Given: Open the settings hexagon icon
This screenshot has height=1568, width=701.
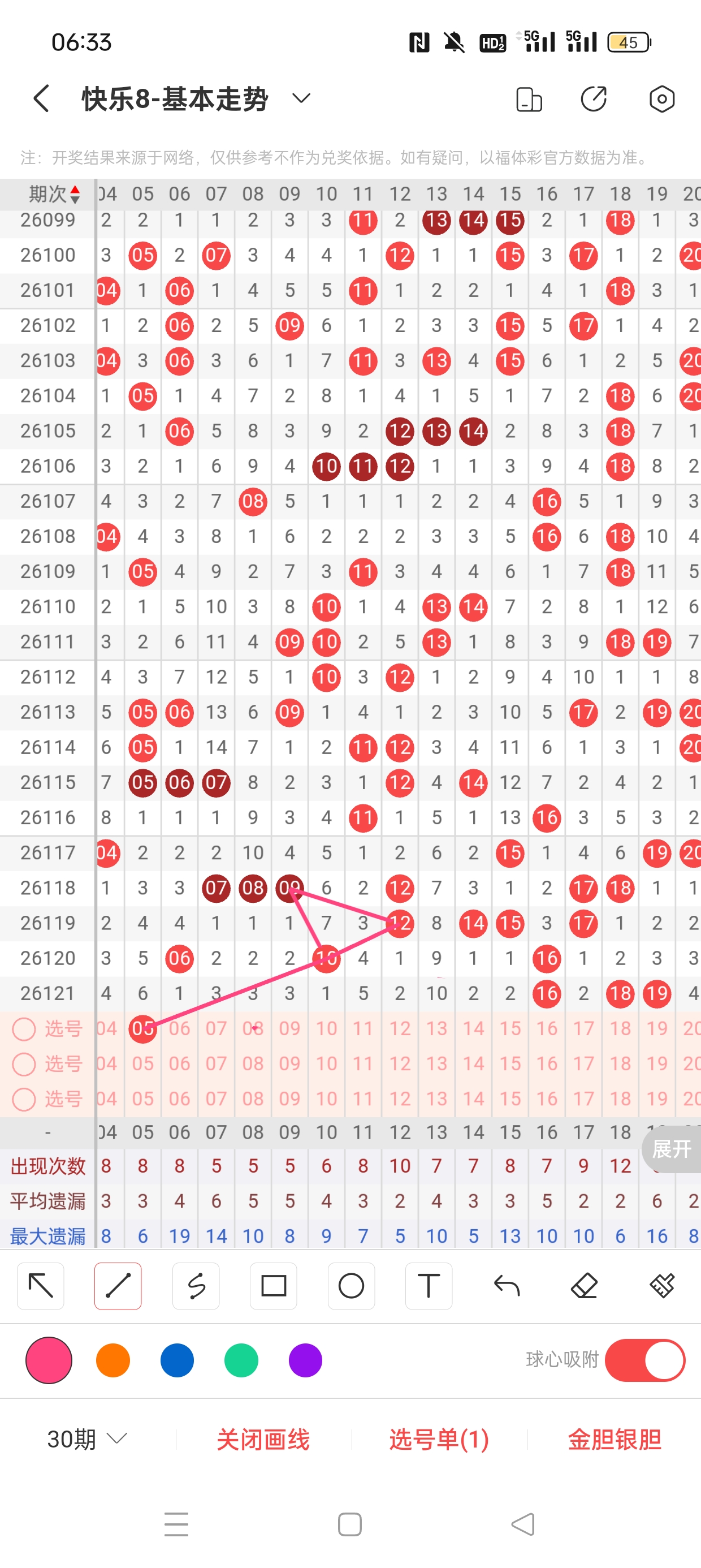Looking at the screenshot, I should point(661,98).
